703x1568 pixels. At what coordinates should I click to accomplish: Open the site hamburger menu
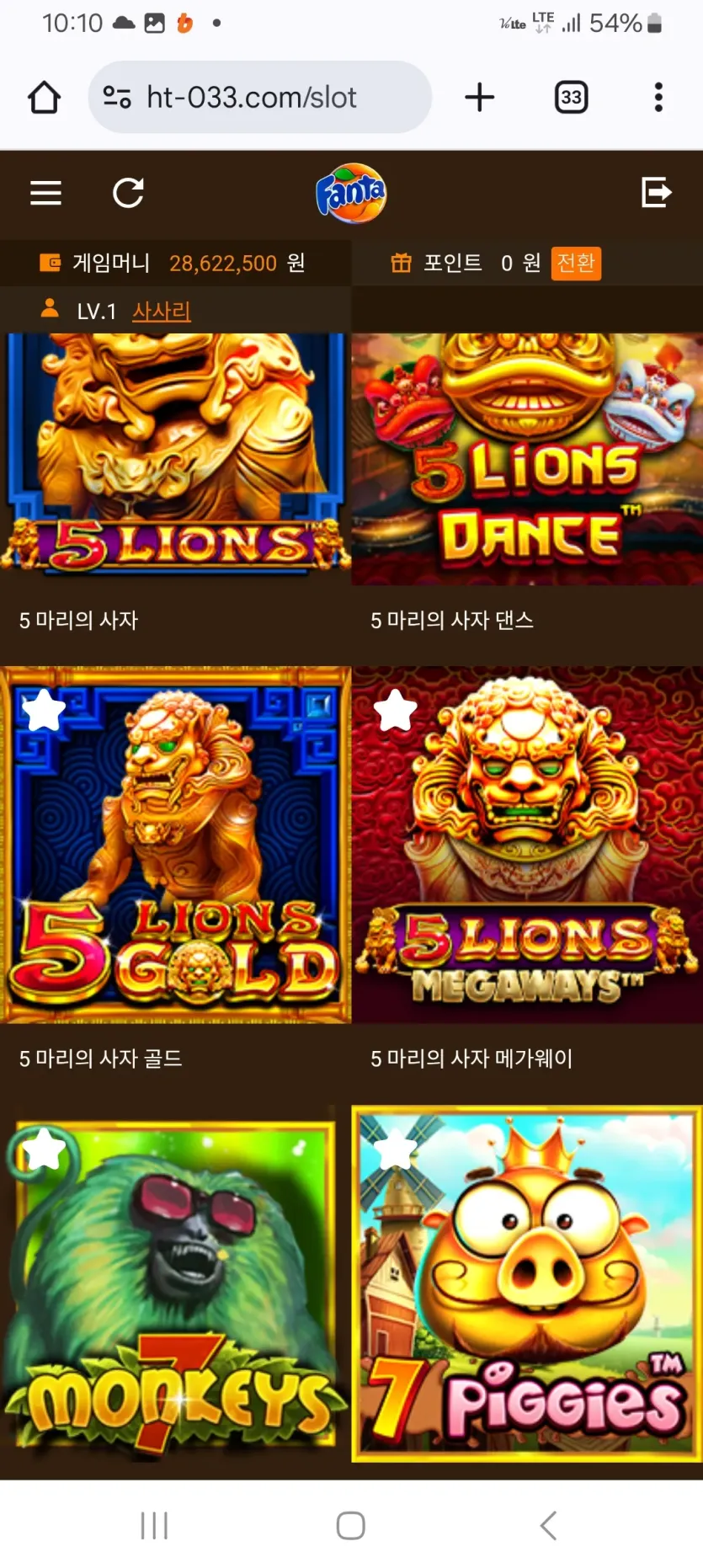[45, 193]
